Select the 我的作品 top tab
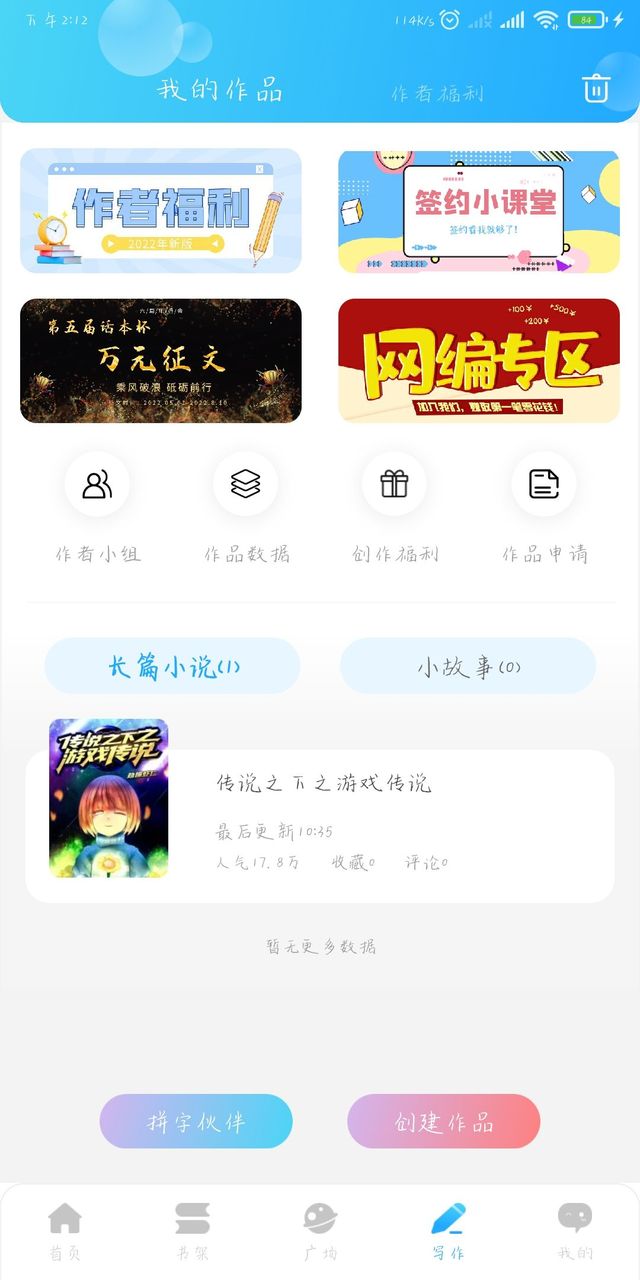The image size is (640, 1280). tap(220, 90)
